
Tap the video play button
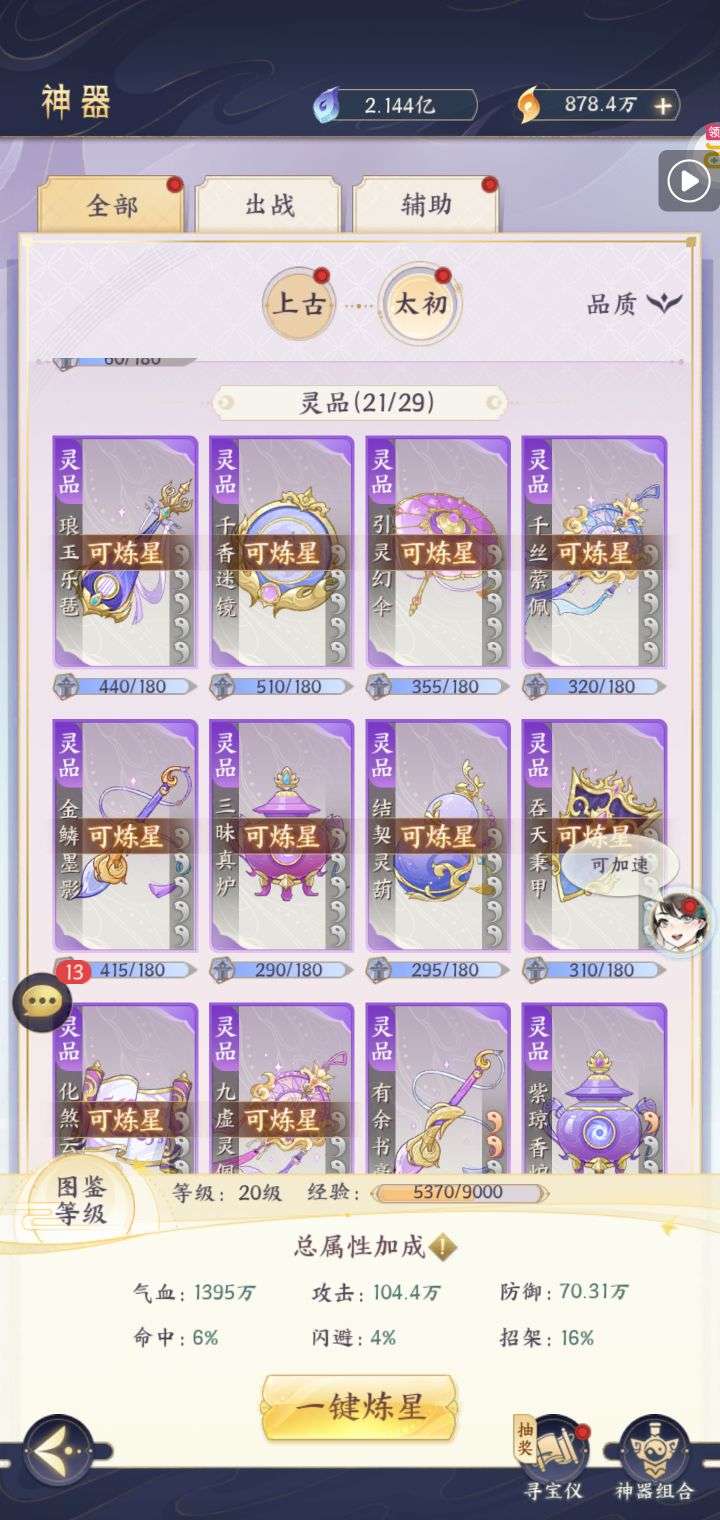688,181
